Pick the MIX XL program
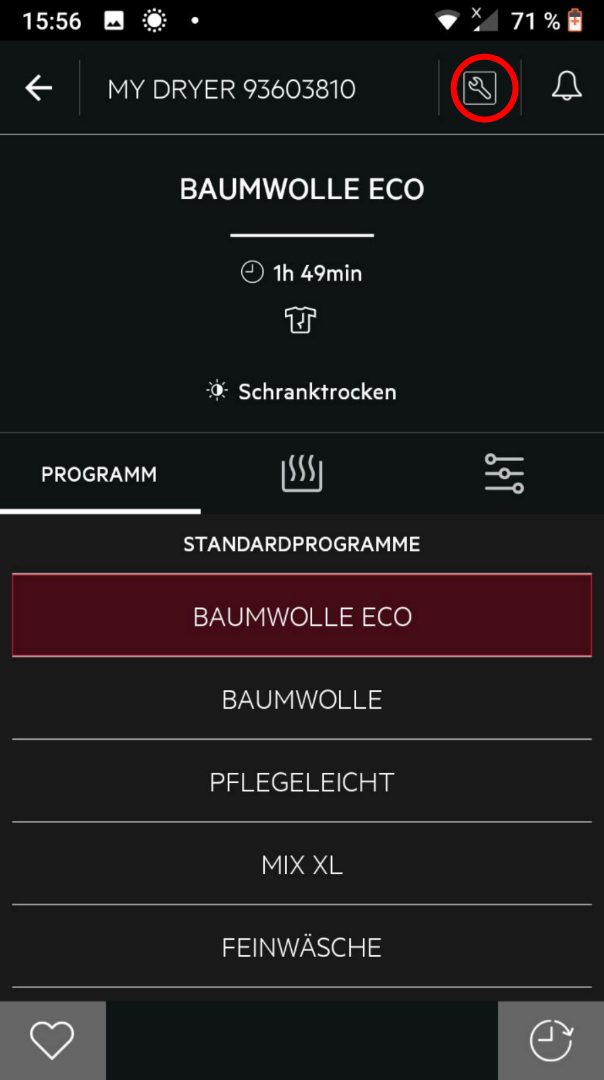Image resolution: width=604 pixels, height=1080 pixels. [x=302, y=865]
